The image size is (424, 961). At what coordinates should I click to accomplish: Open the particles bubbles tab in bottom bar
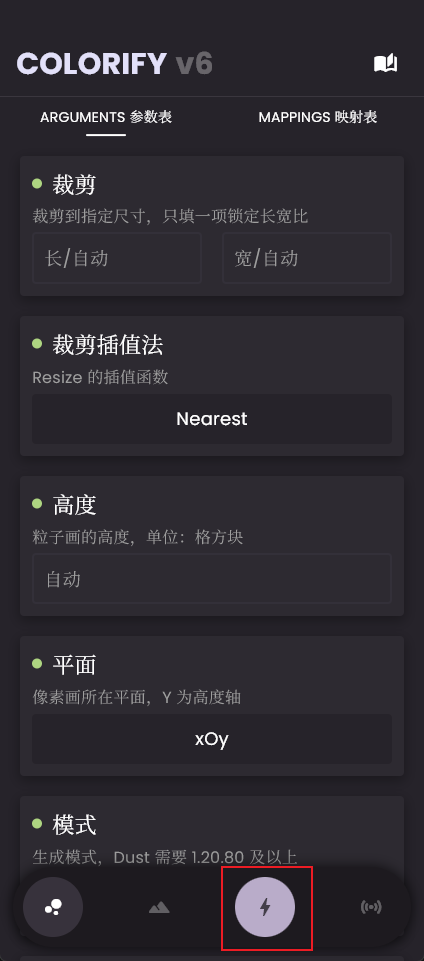click(53, 907)
